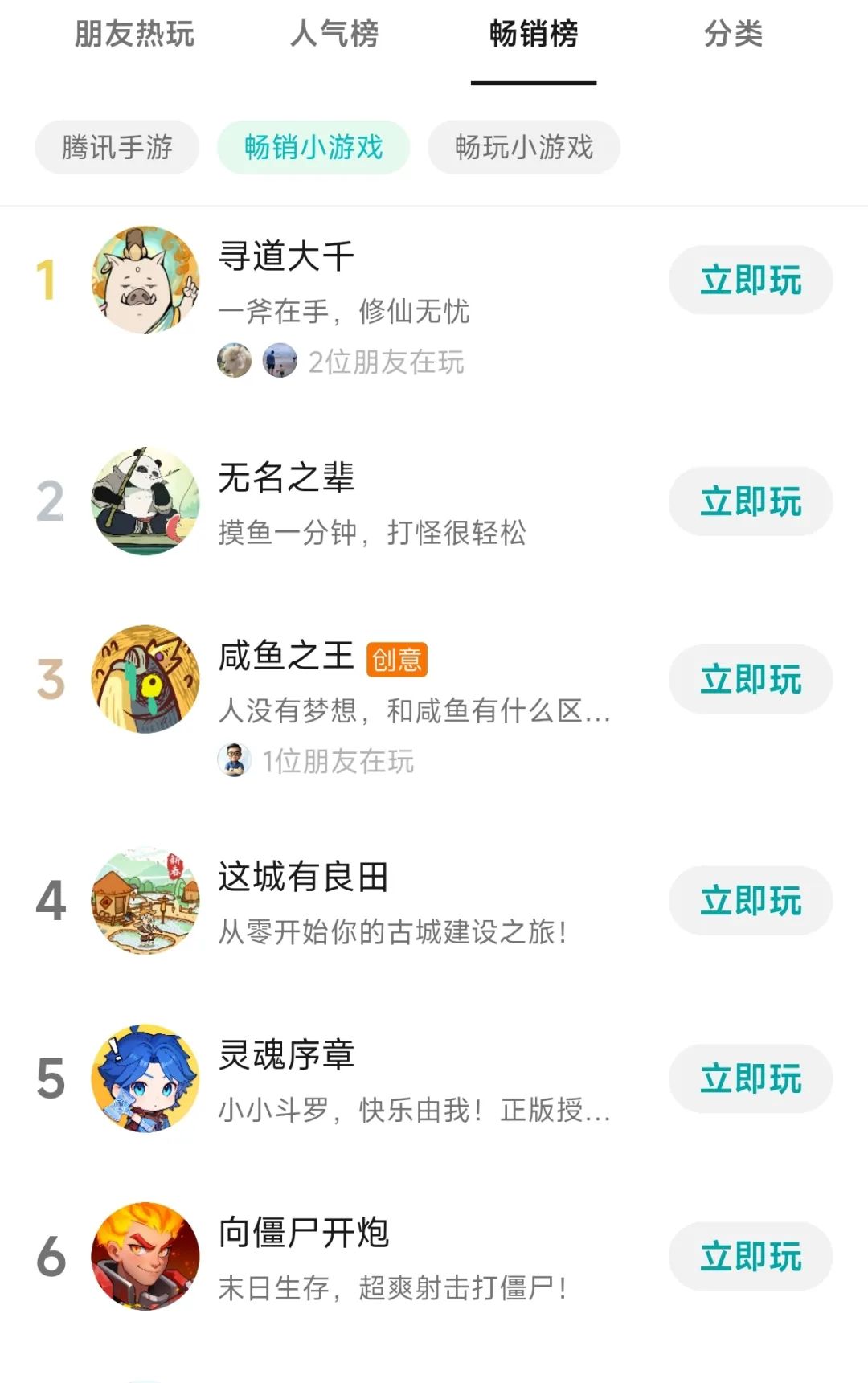
Task: Launch 灵魂序章 with 立即玩
Action: click(750, 1078)
